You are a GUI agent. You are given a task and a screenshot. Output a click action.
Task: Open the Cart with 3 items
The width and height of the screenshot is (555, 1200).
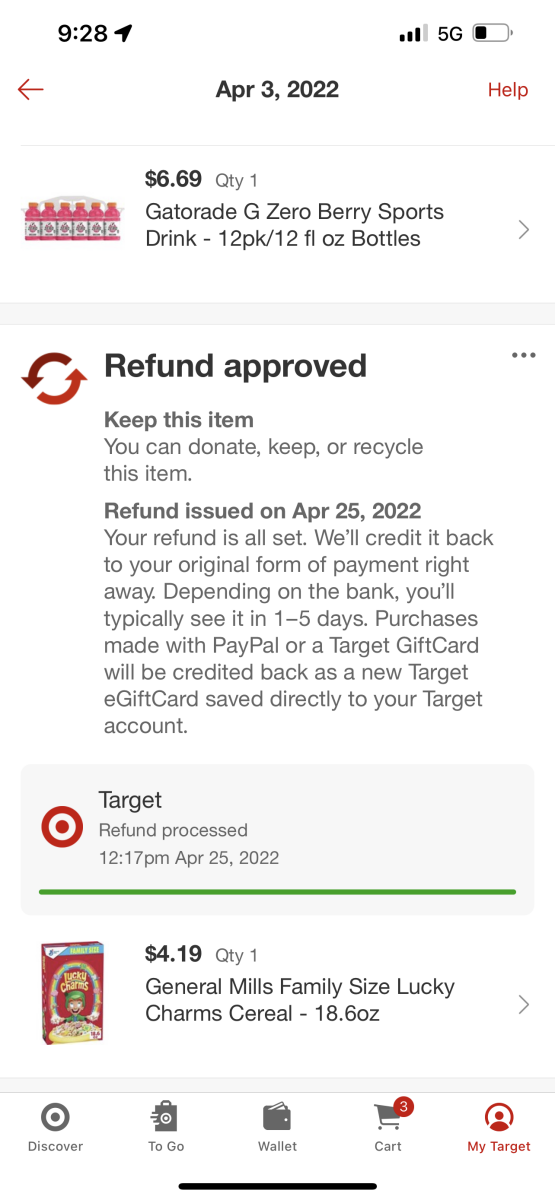pos(389,1127)
